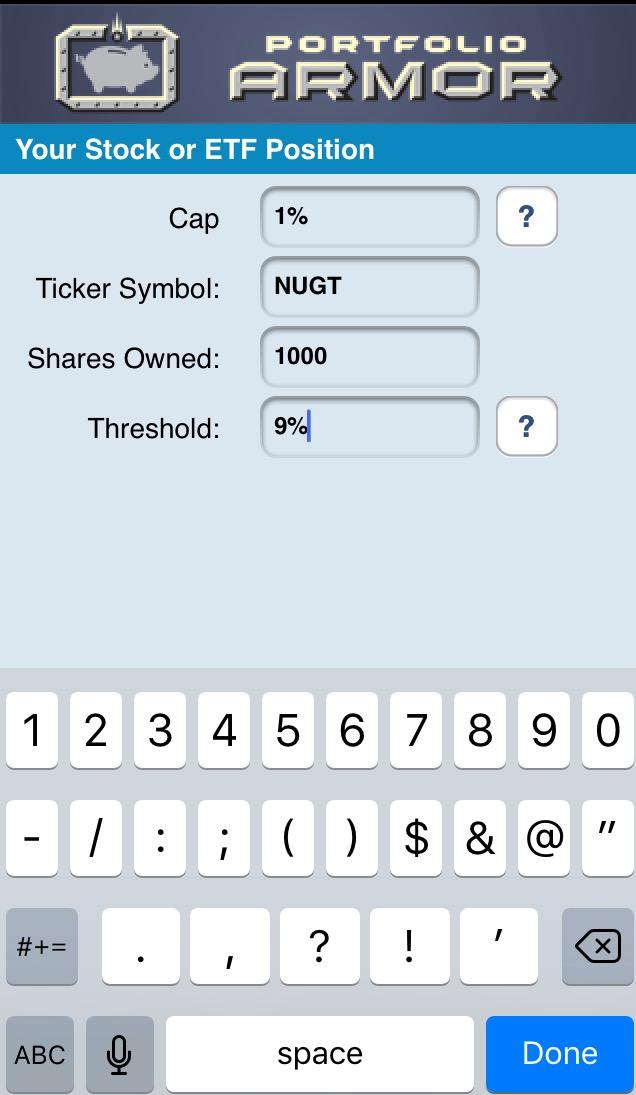
Task: Edit the Cap field
Action: (x=369, y=217)
